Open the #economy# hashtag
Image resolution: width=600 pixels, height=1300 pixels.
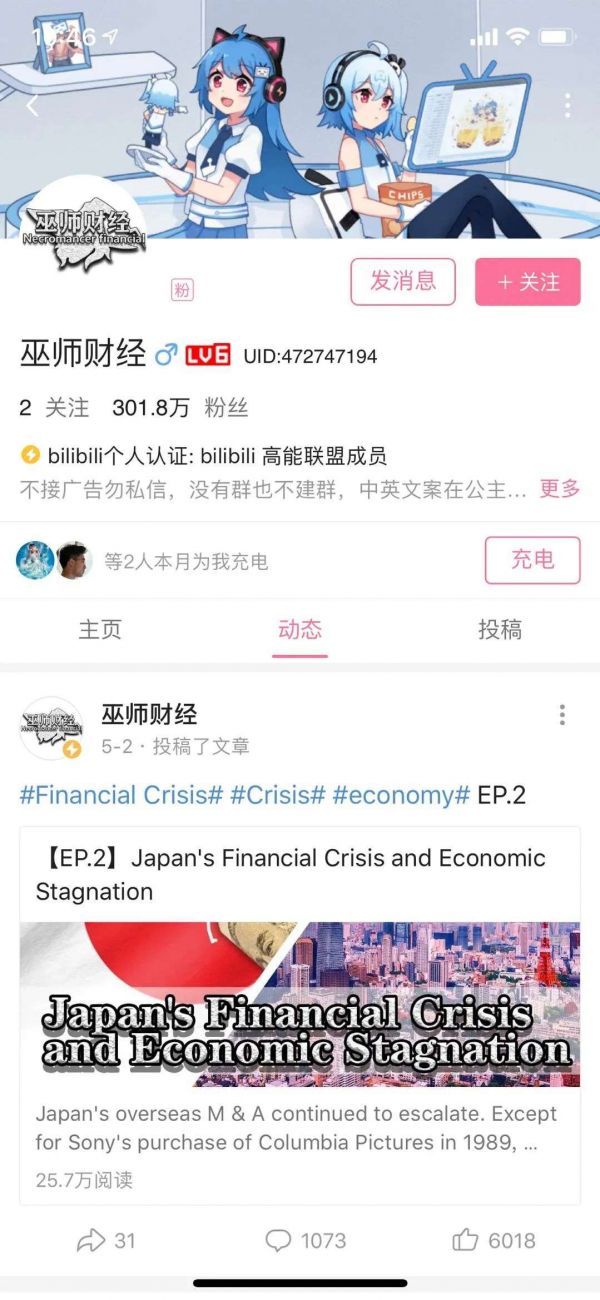[401, 796]
